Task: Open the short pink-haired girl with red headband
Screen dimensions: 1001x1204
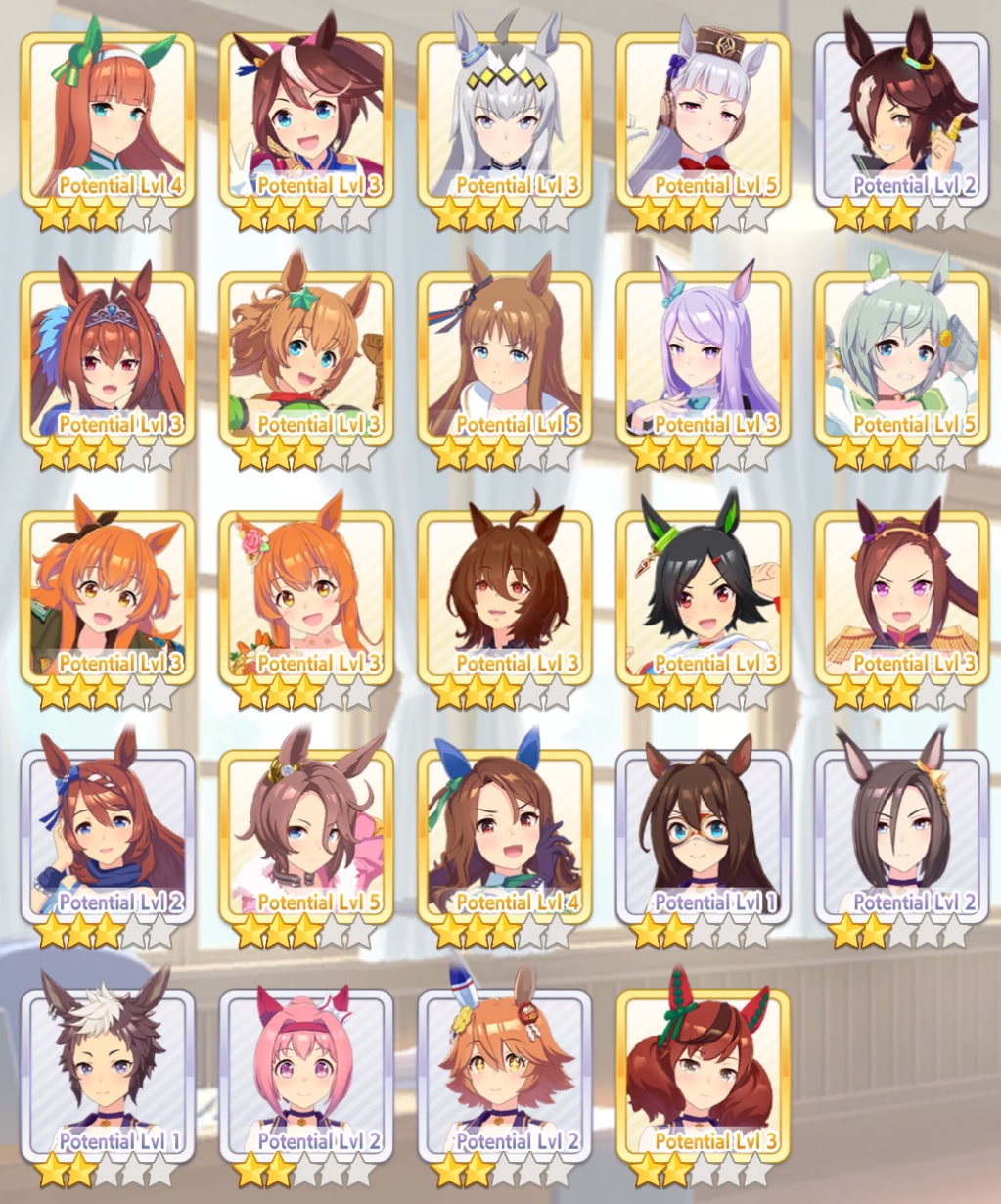Action: point(306,1074)
